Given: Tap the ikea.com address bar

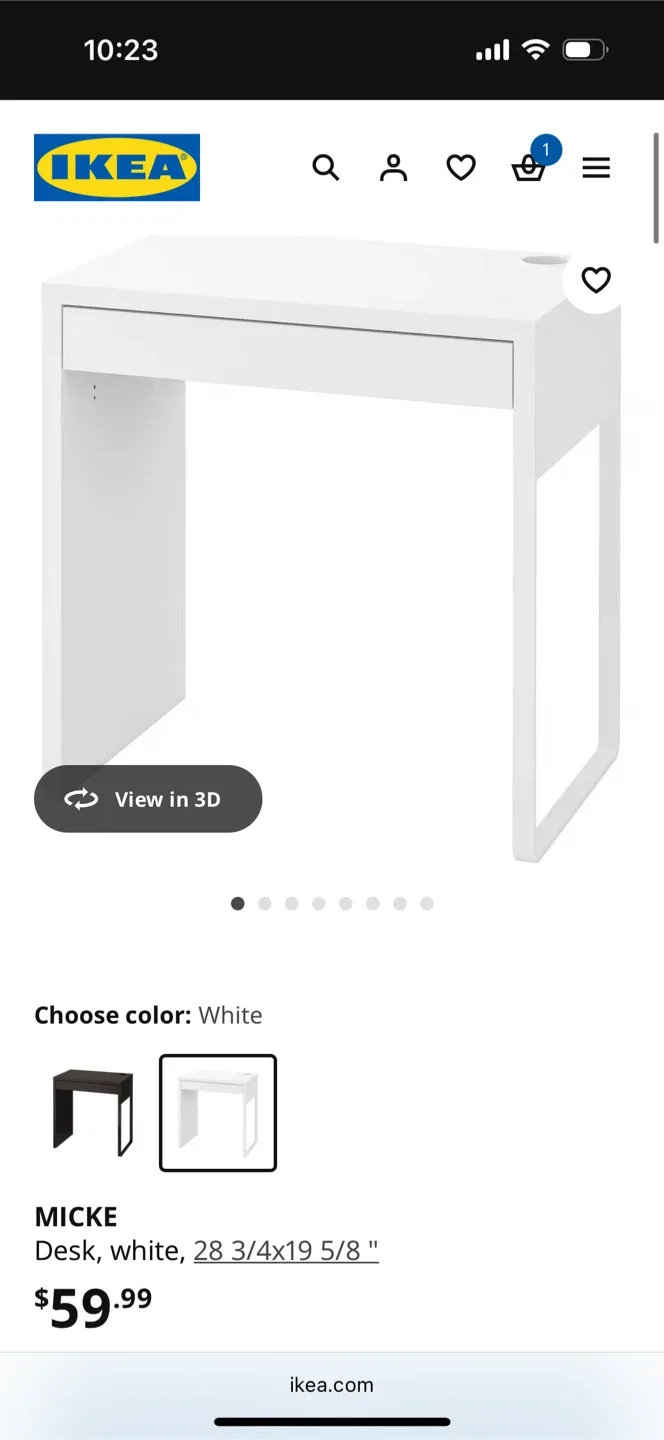Looking at the screenshot, I should point(331,1385).
